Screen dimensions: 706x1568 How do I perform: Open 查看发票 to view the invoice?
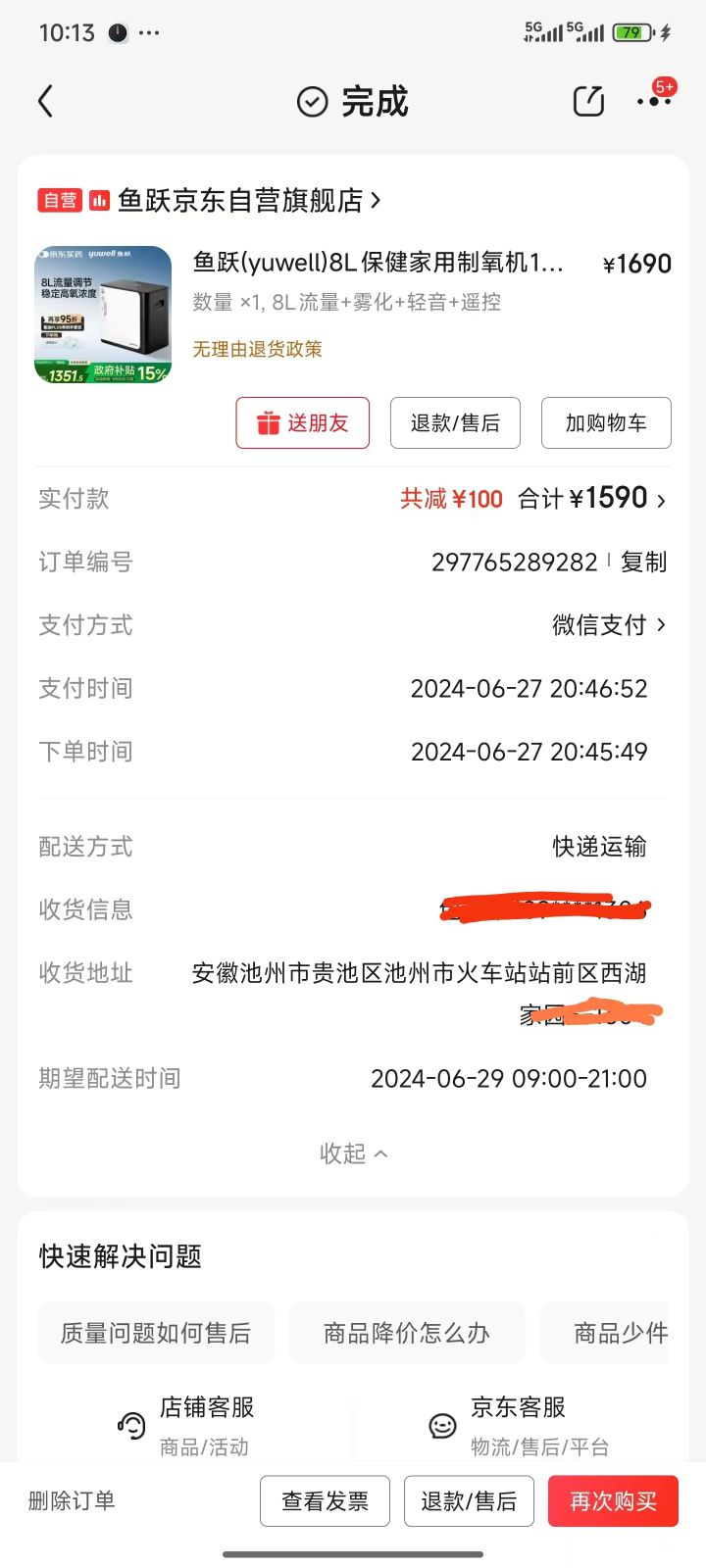(x=325, y=1501)
